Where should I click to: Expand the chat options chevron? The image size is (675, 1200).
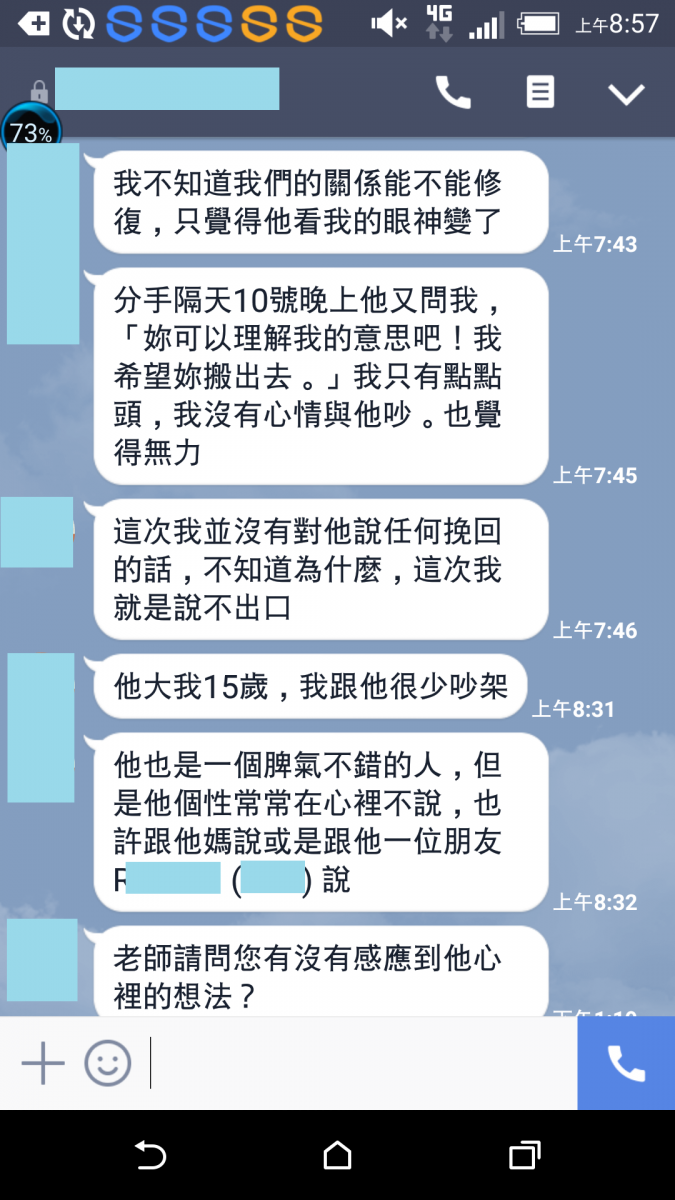pos(626,94)
